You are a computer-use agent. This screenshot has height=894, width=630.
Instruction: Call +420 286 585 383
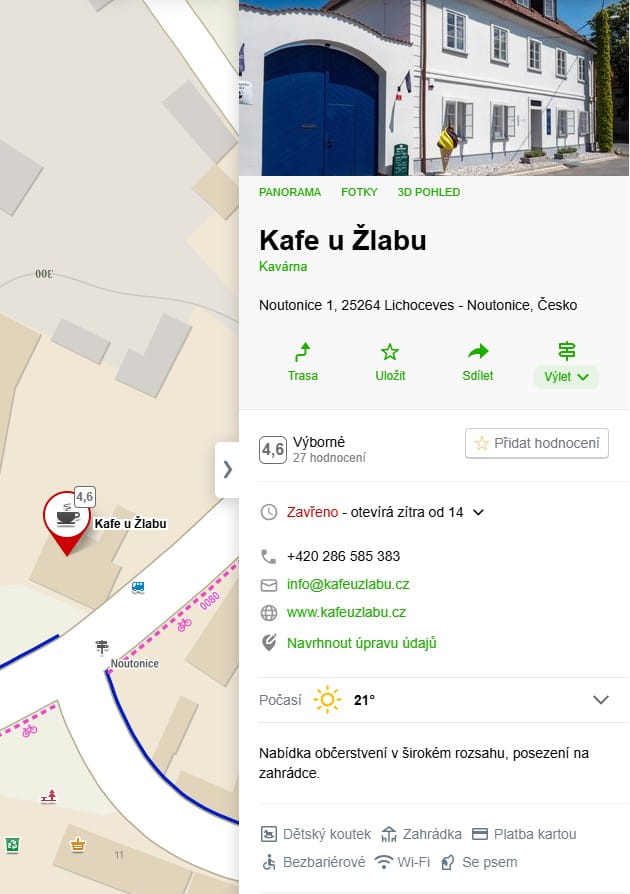point(343,556)
